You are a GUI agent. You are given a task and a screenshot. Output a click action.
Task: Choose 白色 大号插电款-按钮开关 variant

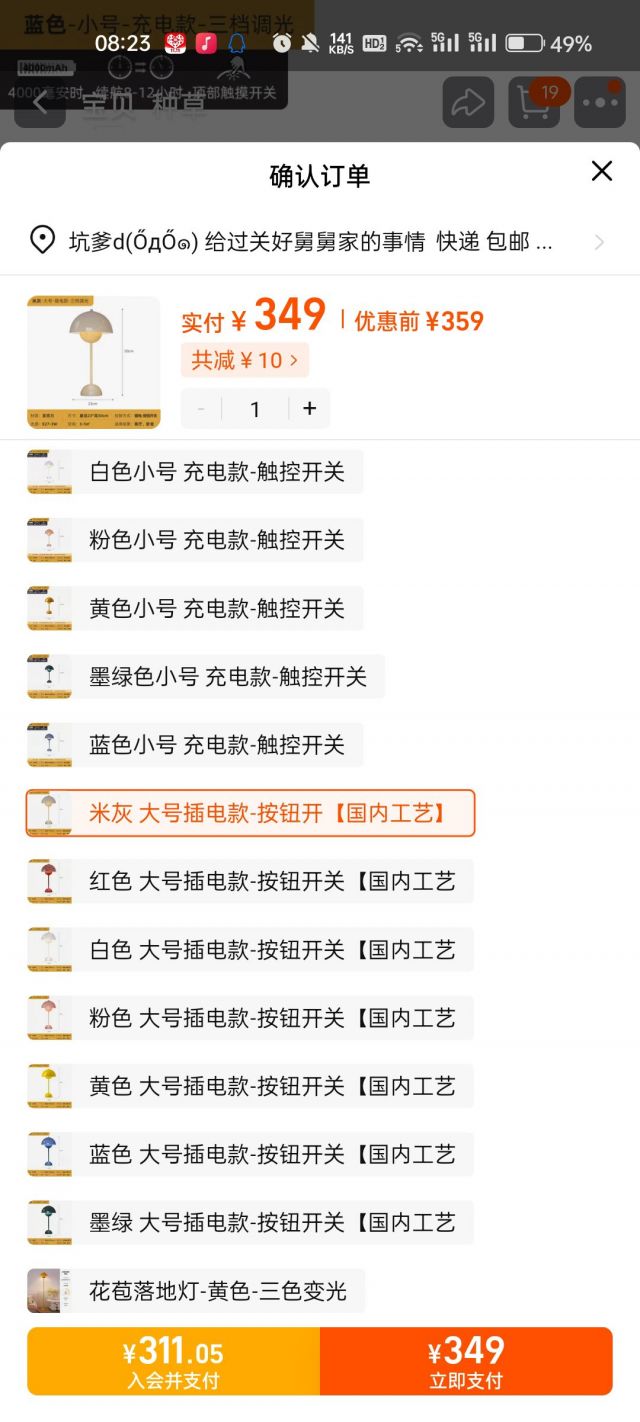(x=251, y=949)
